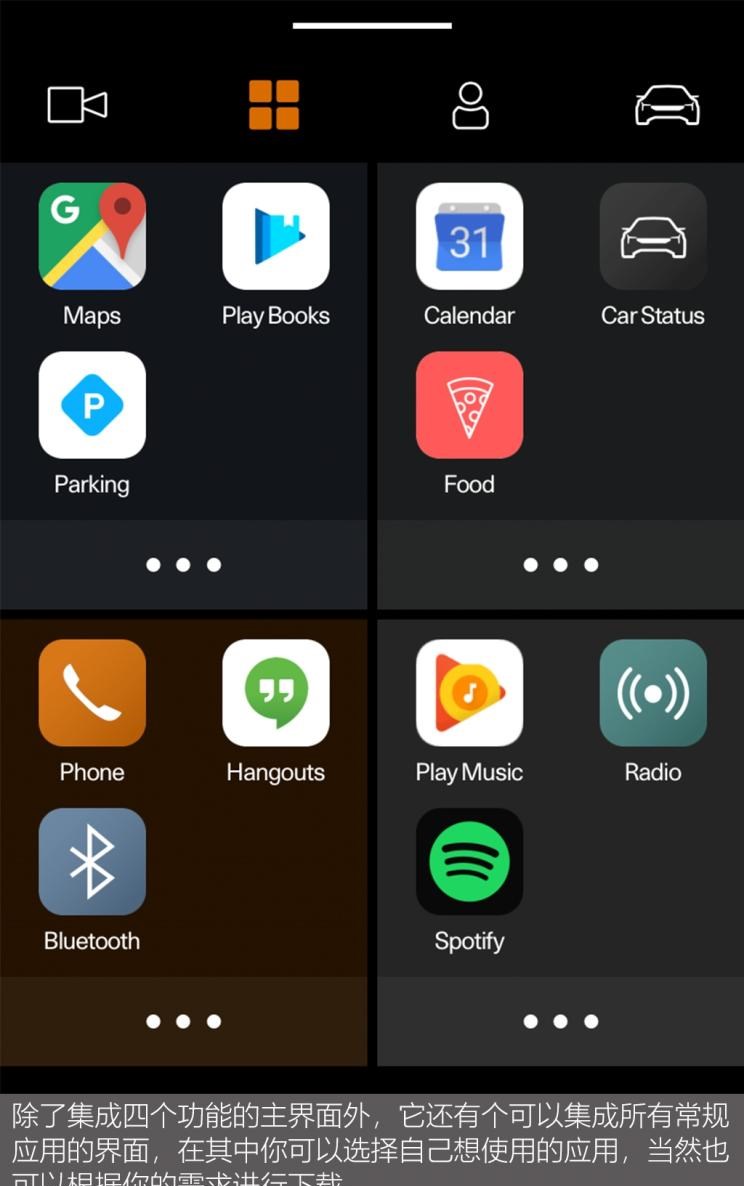The image size is (744, 1186).
Task: Switch to the camera view tab
Action: pos(77,105)
